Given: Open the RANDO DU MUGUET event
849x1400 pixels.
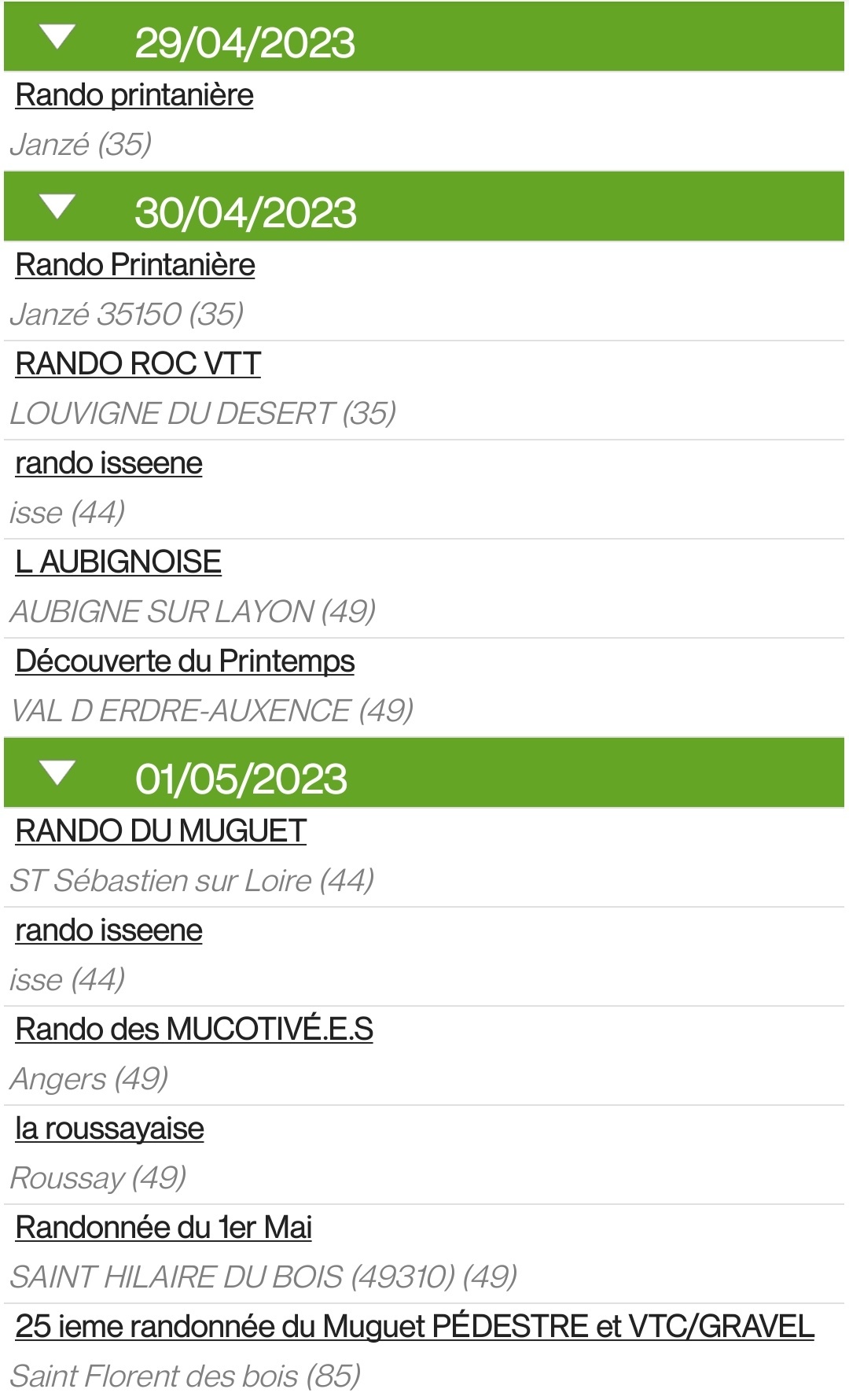Looking at the screenshot, I should (161, 831).
